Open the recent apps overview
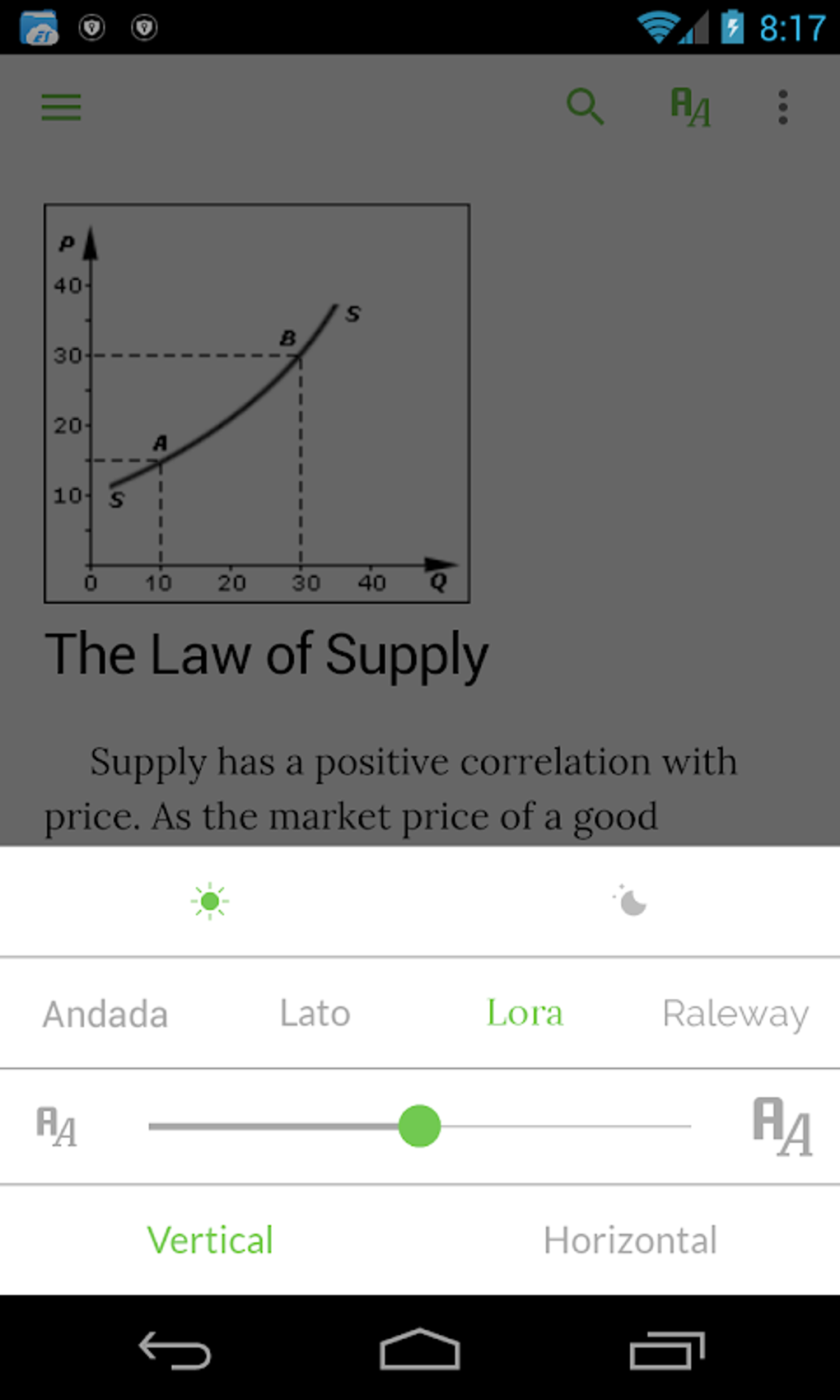840x1400 pixels. tap(666, 1351)
